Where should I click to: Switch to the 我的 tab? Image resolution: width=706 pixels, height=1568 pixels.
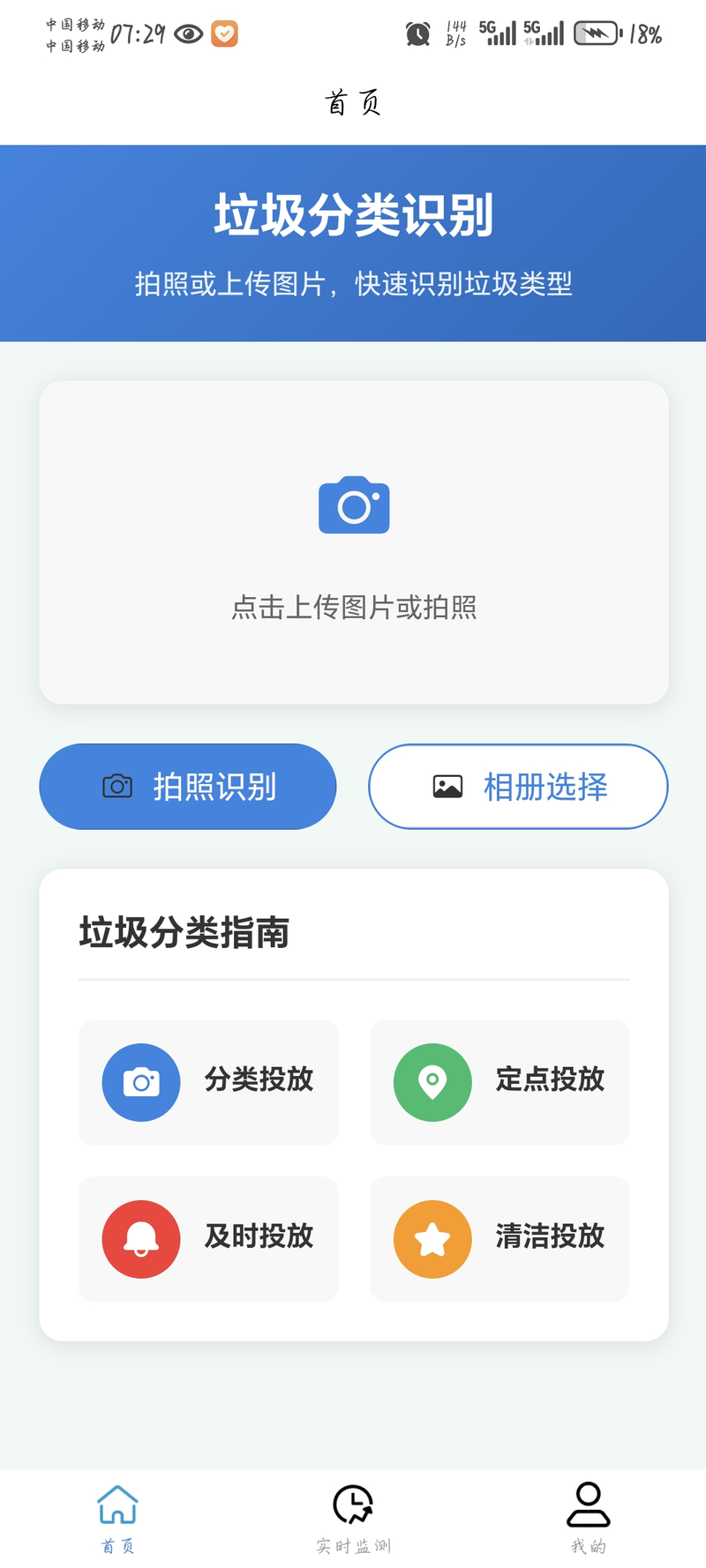tap(589, 1519)
